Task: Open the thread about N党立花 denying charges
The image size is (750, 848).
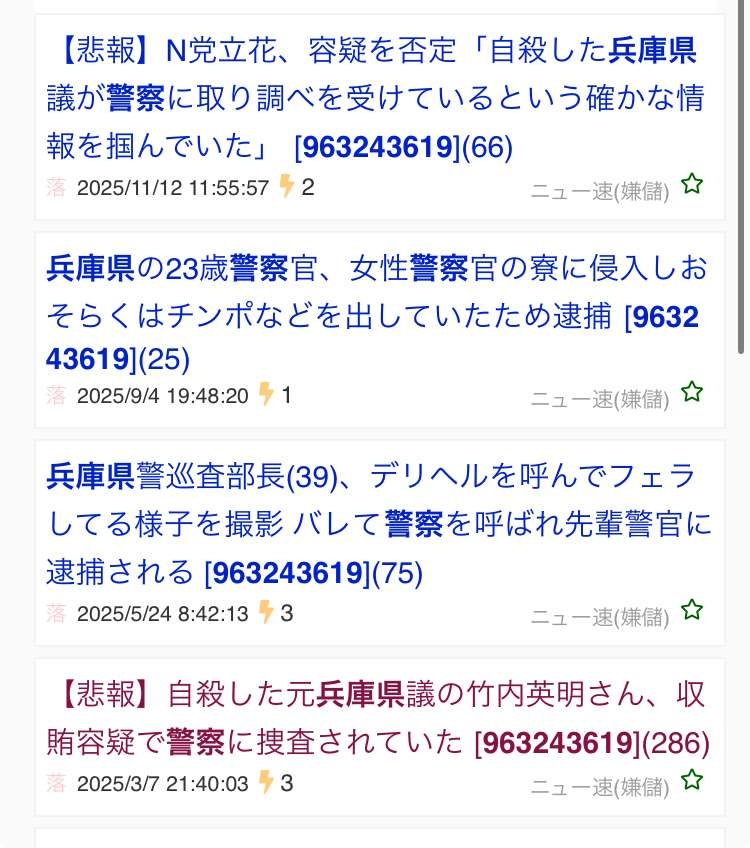Action: 375,98
